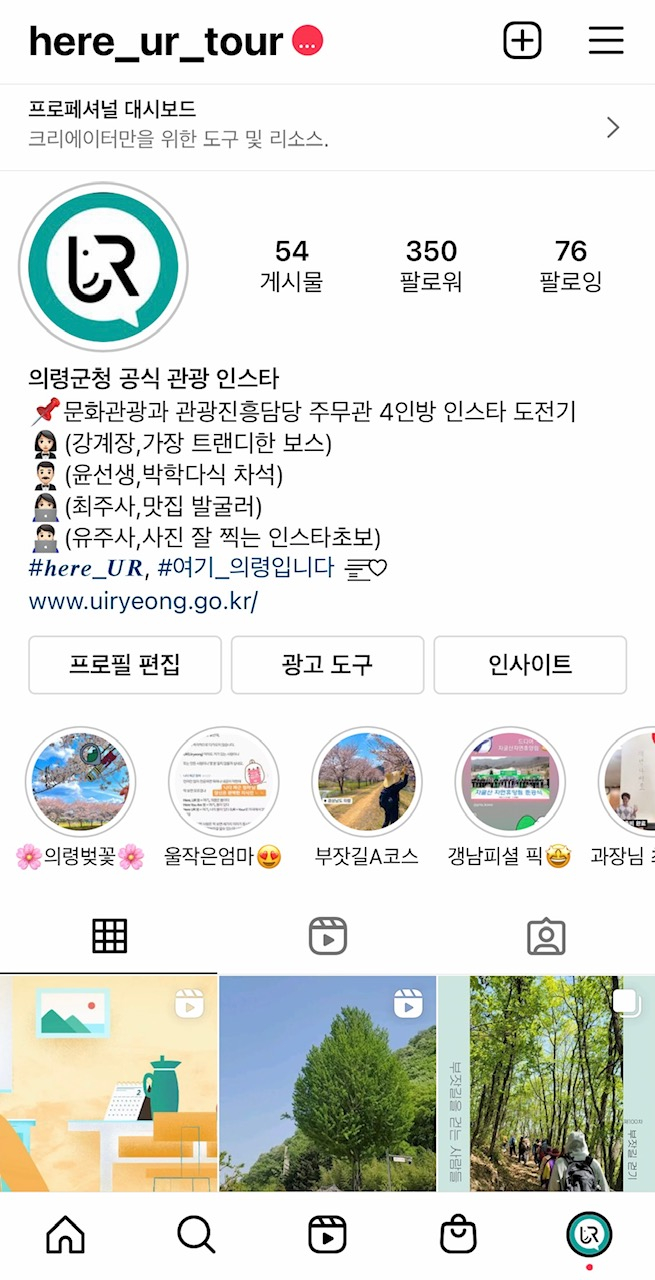Screen dimensions: 655x1280
Task: Open 인사이트
Action: point(530,665)
